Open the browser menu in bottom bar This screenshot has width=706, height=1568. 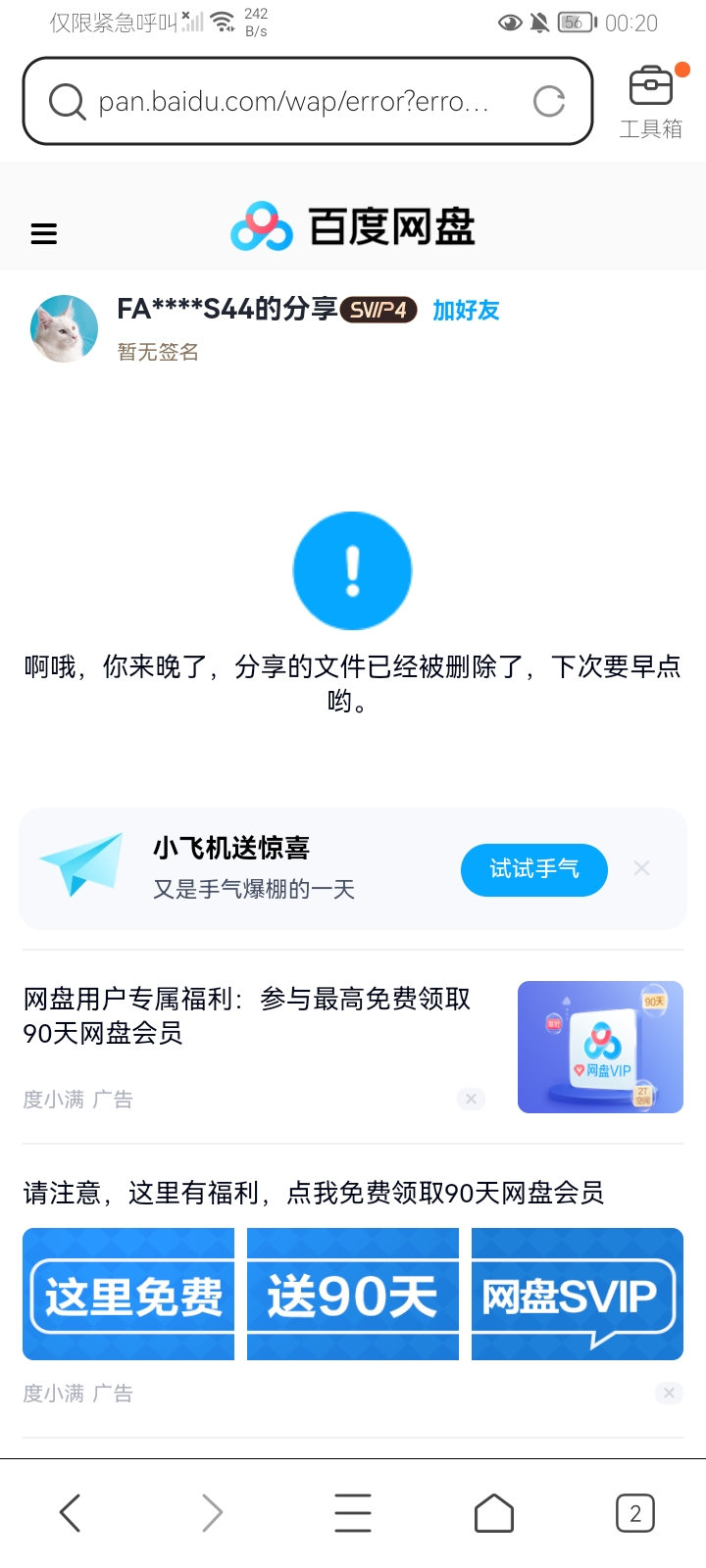click(x=353, y=1513)
